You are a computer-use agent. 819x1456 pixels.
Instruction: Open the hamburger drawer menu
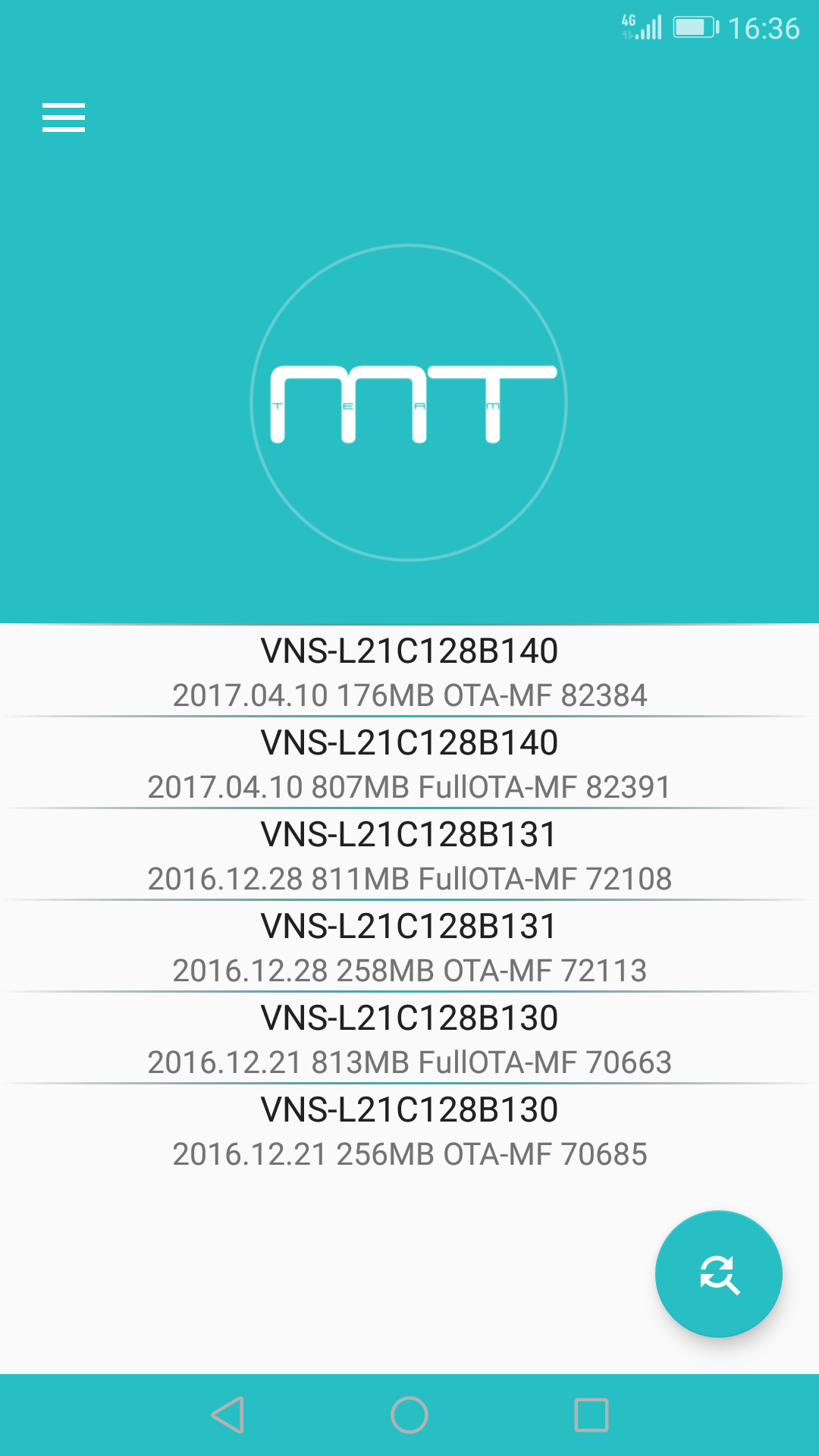[64, 118]
